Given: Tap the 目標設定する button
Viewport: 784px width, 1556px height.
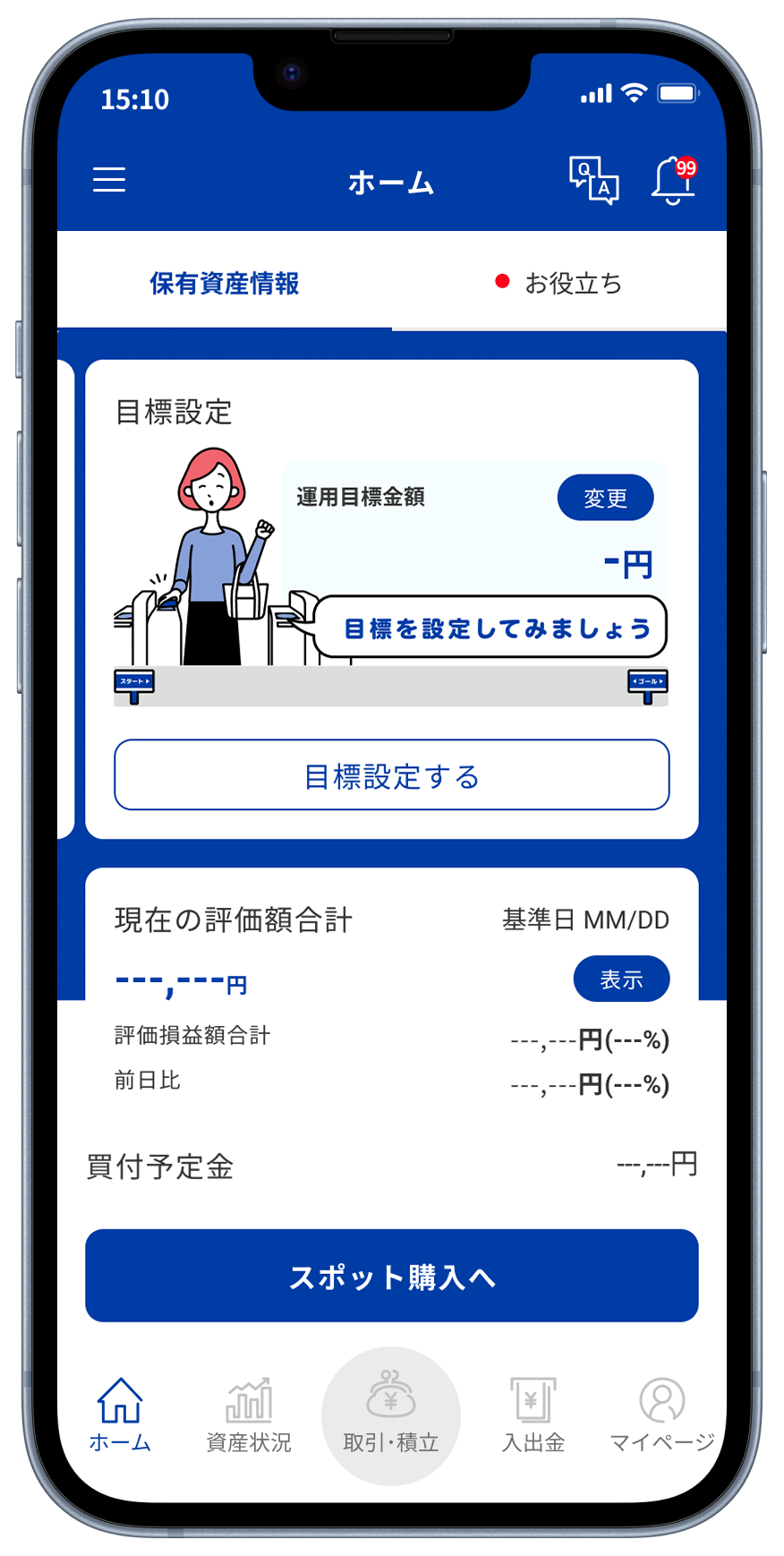Looking at the screenshot, I should (x=392, y=775).
